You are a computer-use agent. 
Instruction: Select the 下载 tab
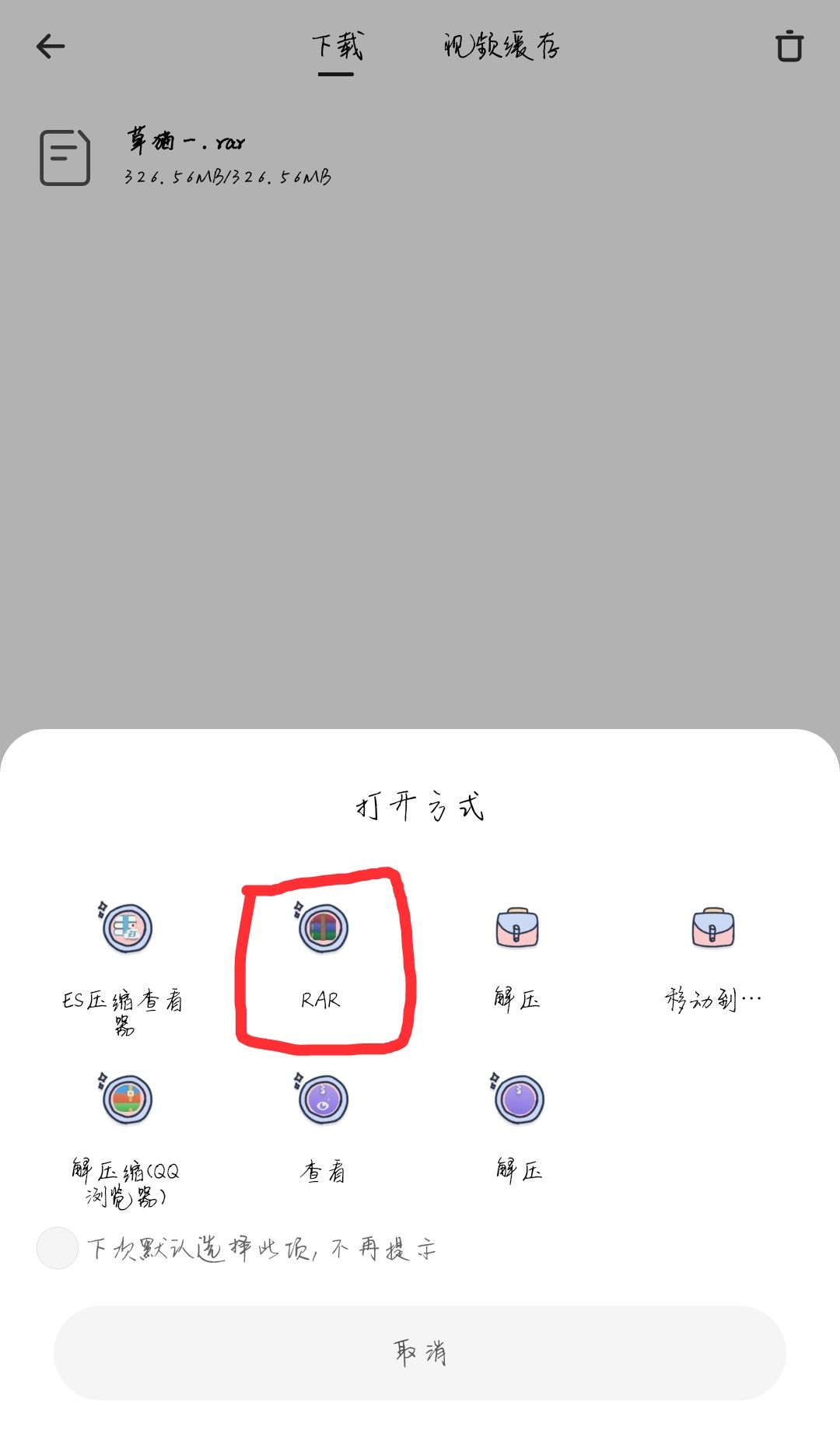coord(334,47)
